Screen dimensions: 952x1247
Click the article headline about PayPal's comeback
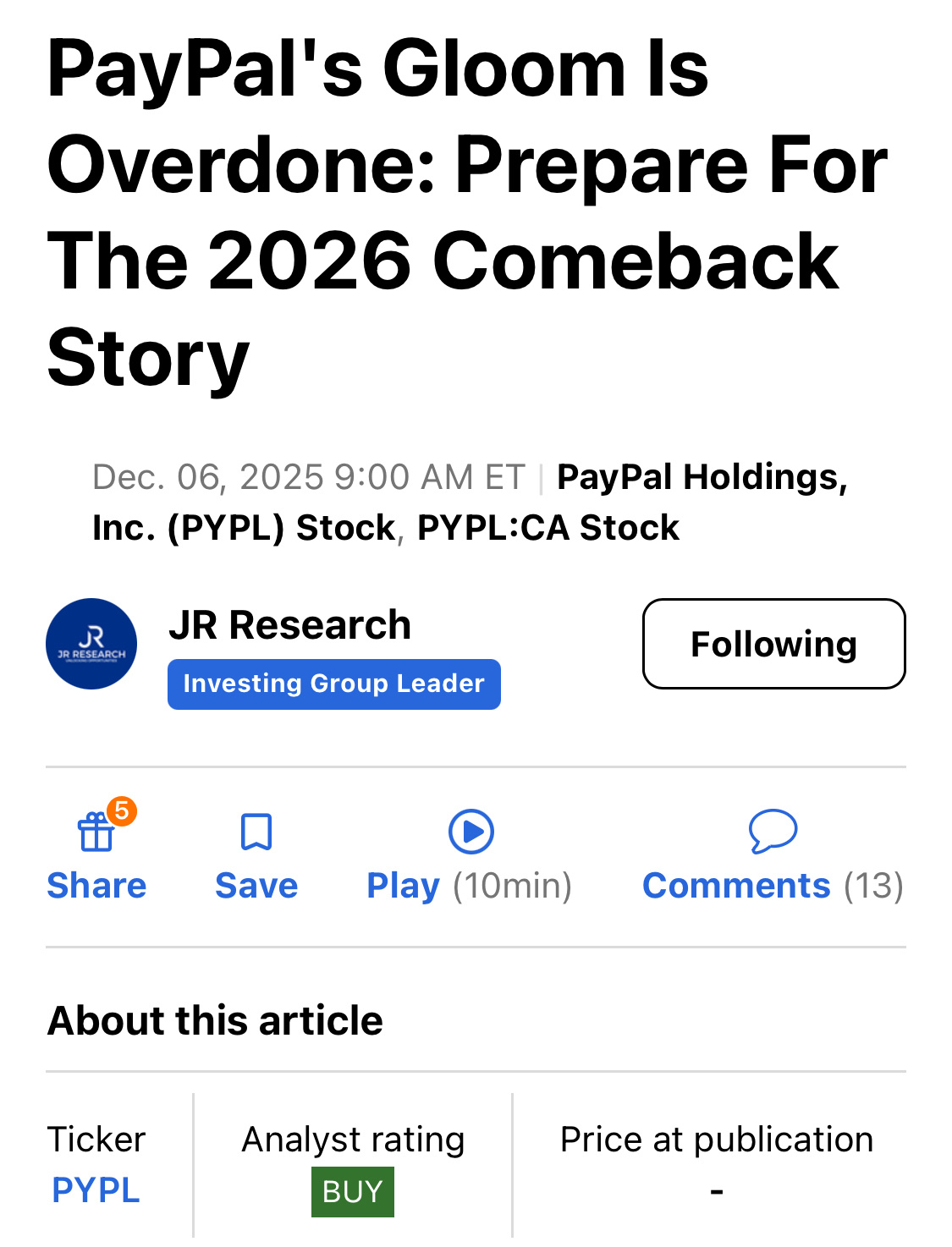point(466,211)
